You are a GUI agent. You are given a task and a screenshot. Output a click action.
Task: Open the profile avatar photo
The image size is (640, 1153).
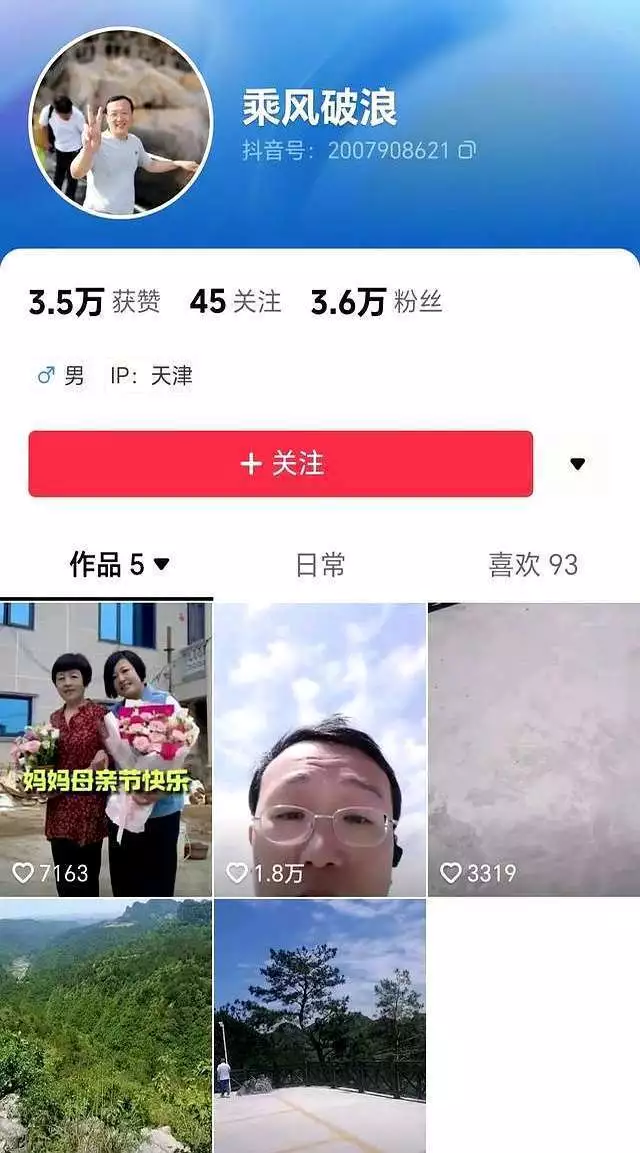(121, 122)
